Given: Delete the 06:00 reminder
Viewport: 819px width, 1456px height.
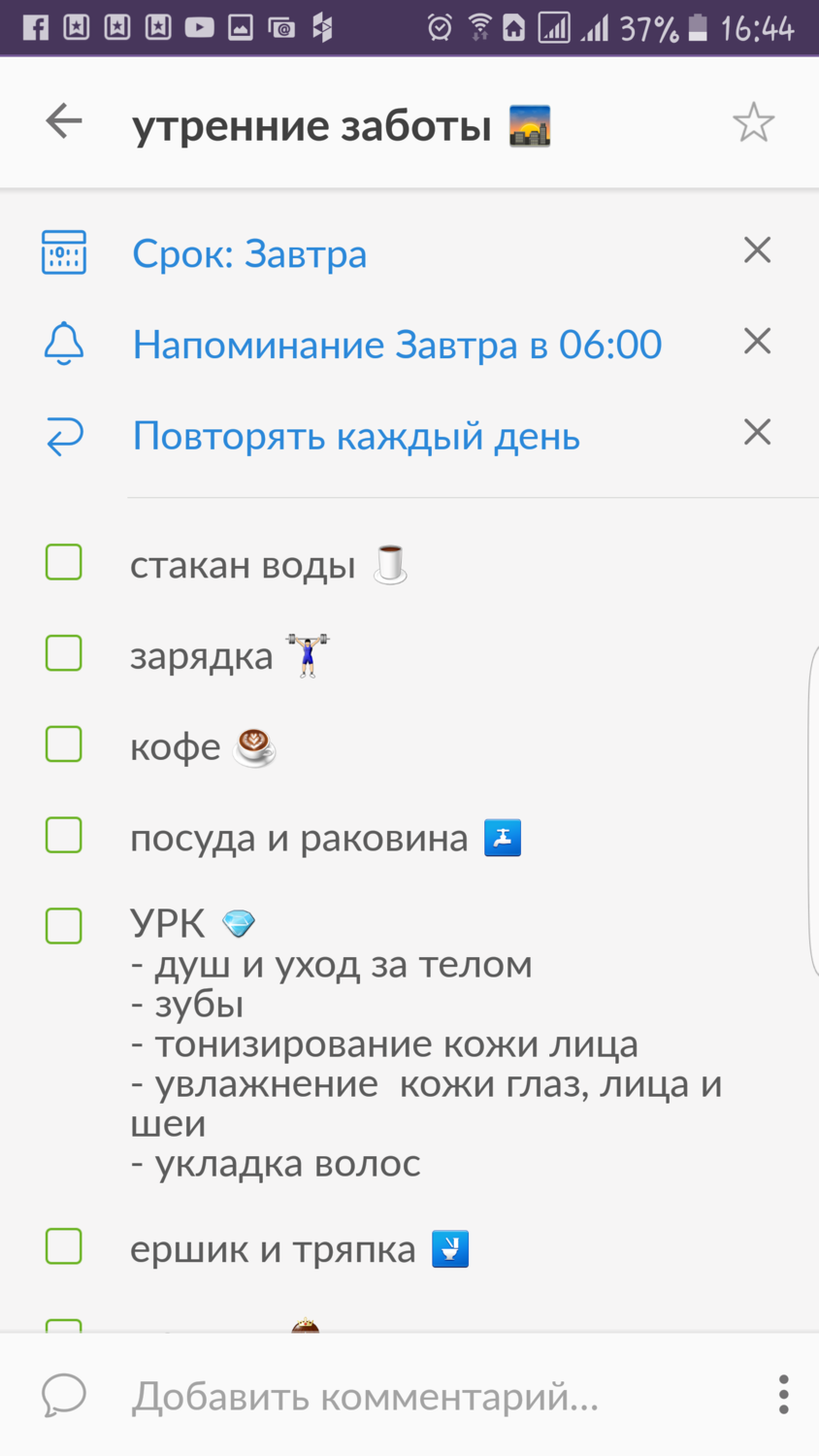Looking at the screenshot, I should pos(757,342).
